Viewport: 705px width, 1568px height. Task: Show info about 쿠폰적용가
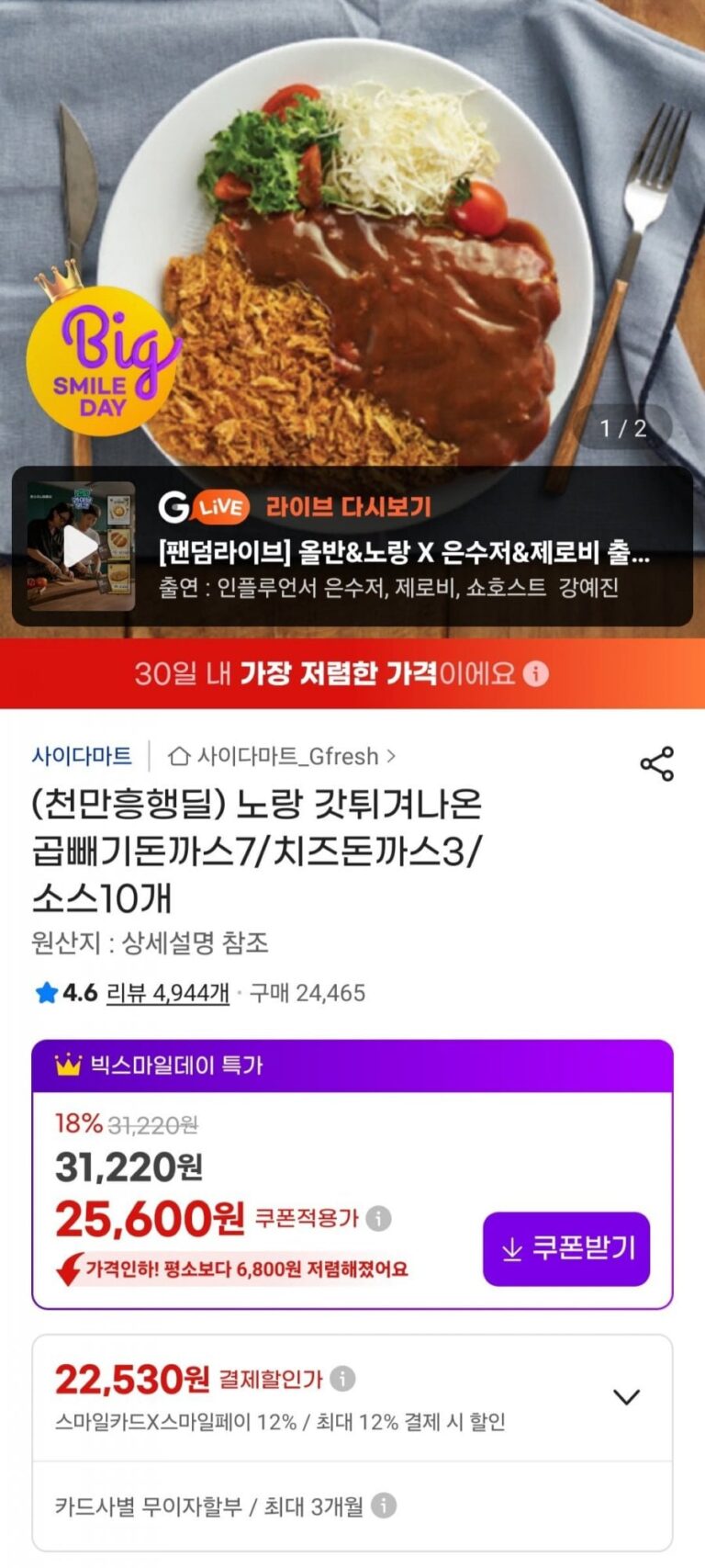coord(378,1219)
